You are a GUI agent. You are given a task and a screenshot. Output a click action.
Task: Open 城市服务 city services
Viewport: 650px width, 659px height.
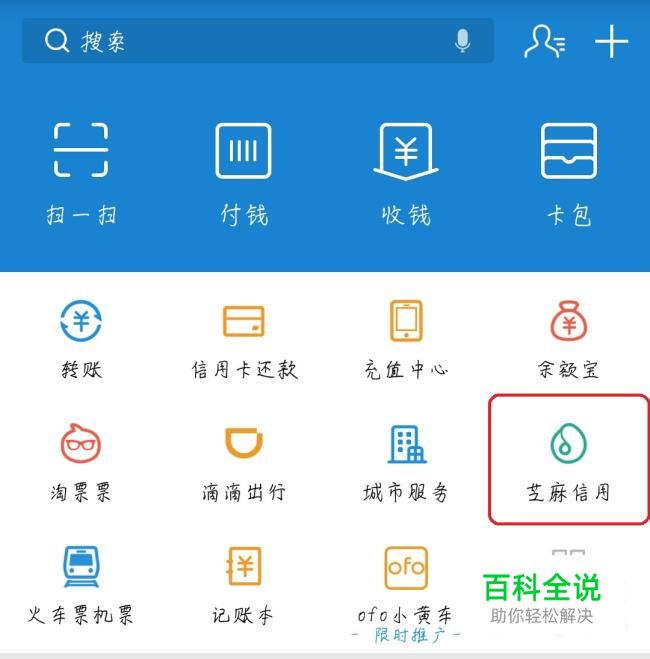click(405, 460)
